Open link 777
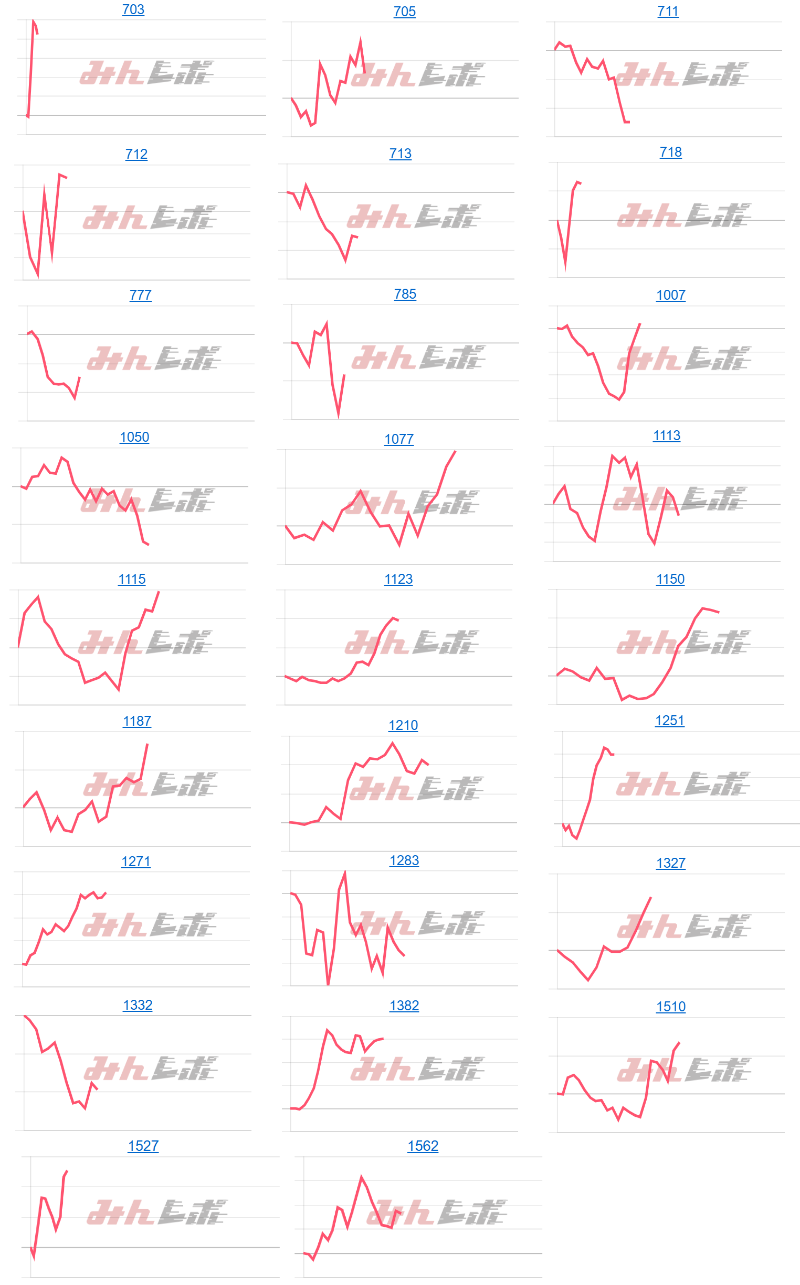 click(141, 295)
